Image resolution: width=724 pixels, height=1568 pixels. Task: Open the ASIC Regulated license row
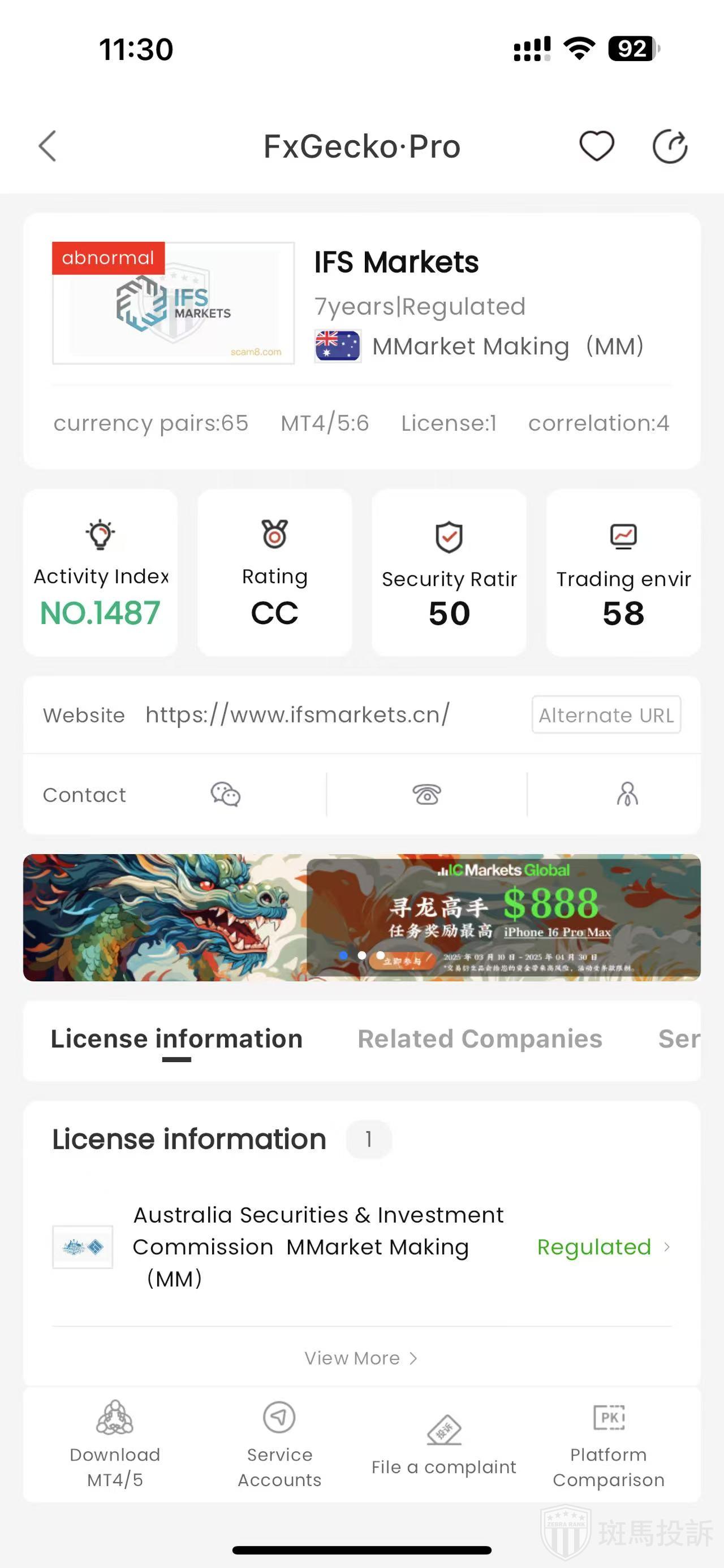(x=361, y=1246)
